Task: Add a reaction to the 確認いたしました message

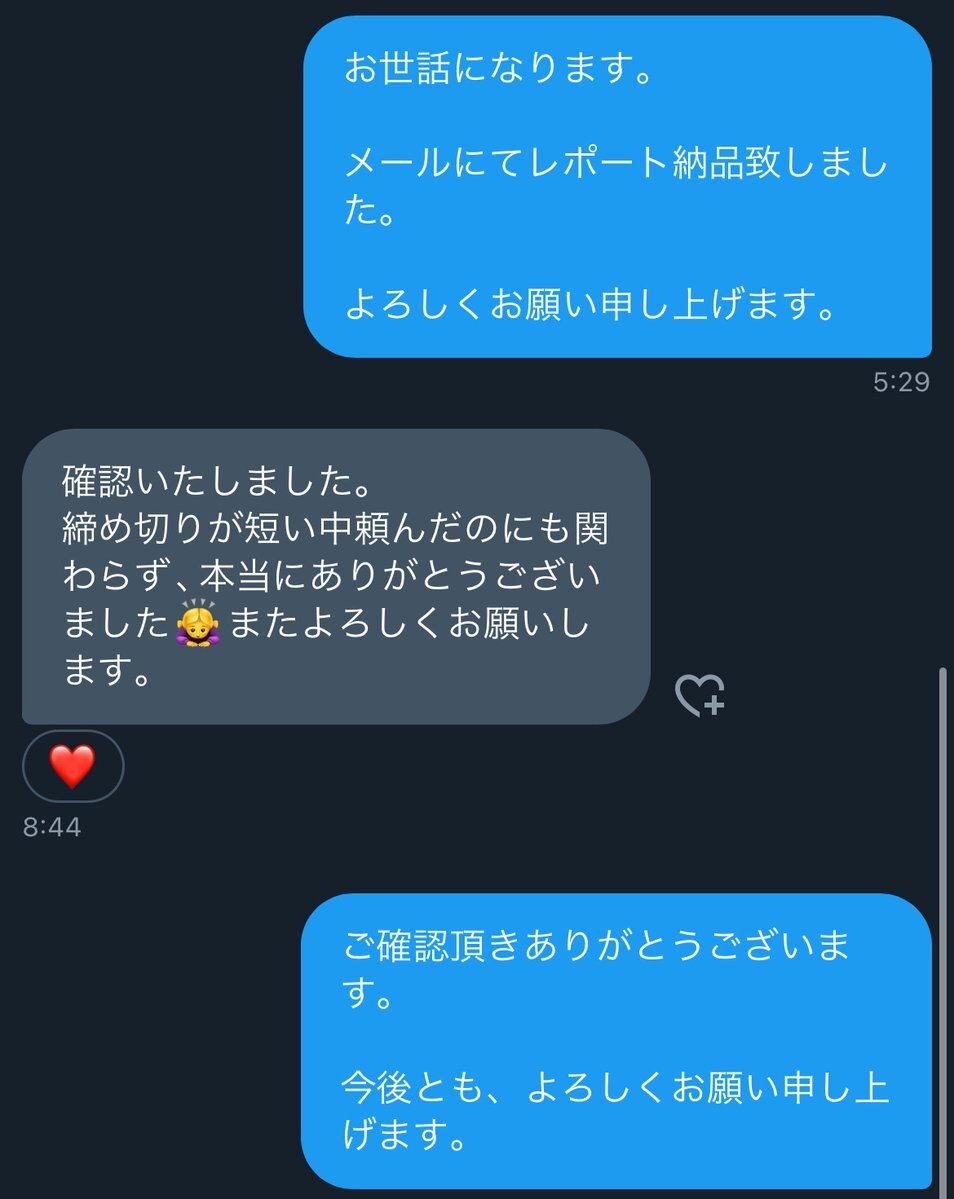Action: click(x=699, y=695)
